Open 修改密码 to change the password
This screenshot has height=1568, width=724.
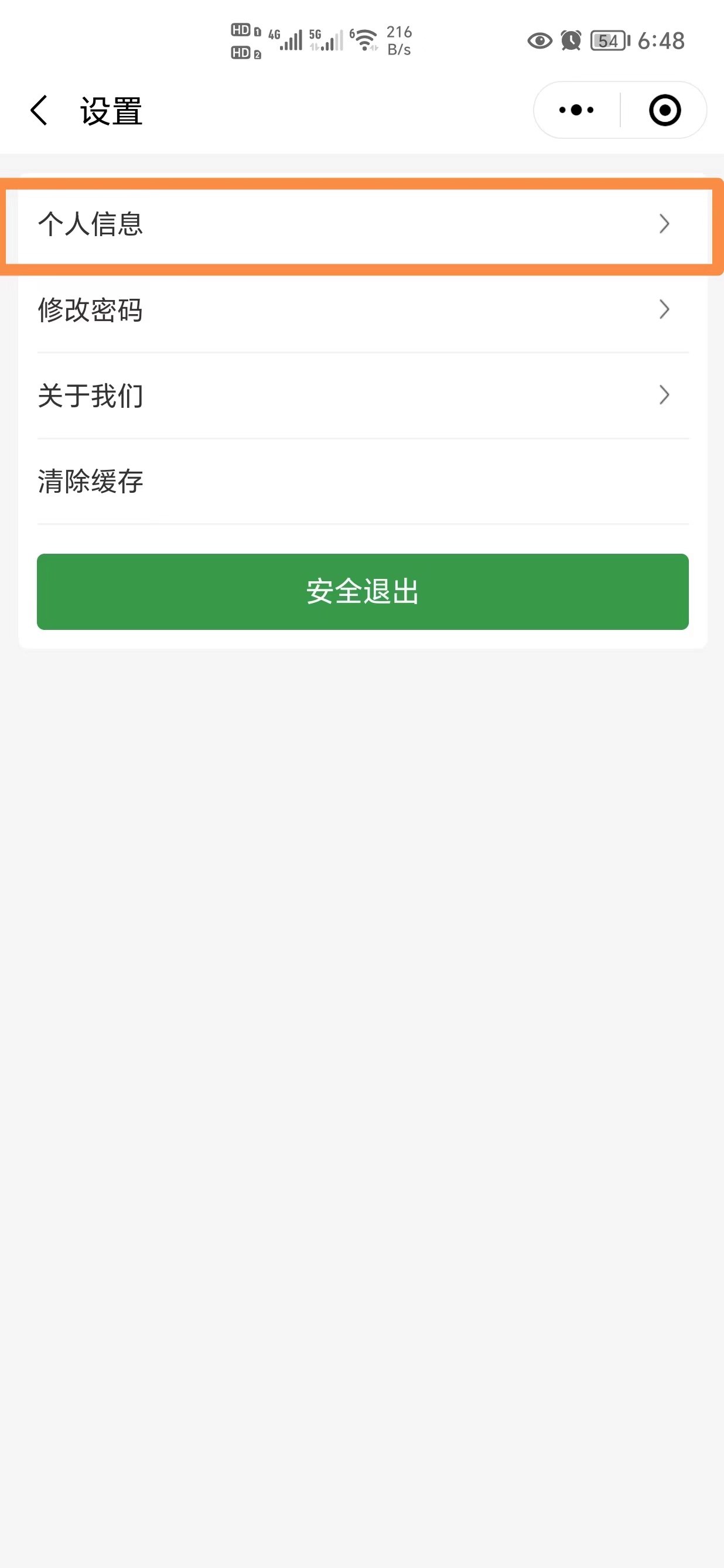363,310
